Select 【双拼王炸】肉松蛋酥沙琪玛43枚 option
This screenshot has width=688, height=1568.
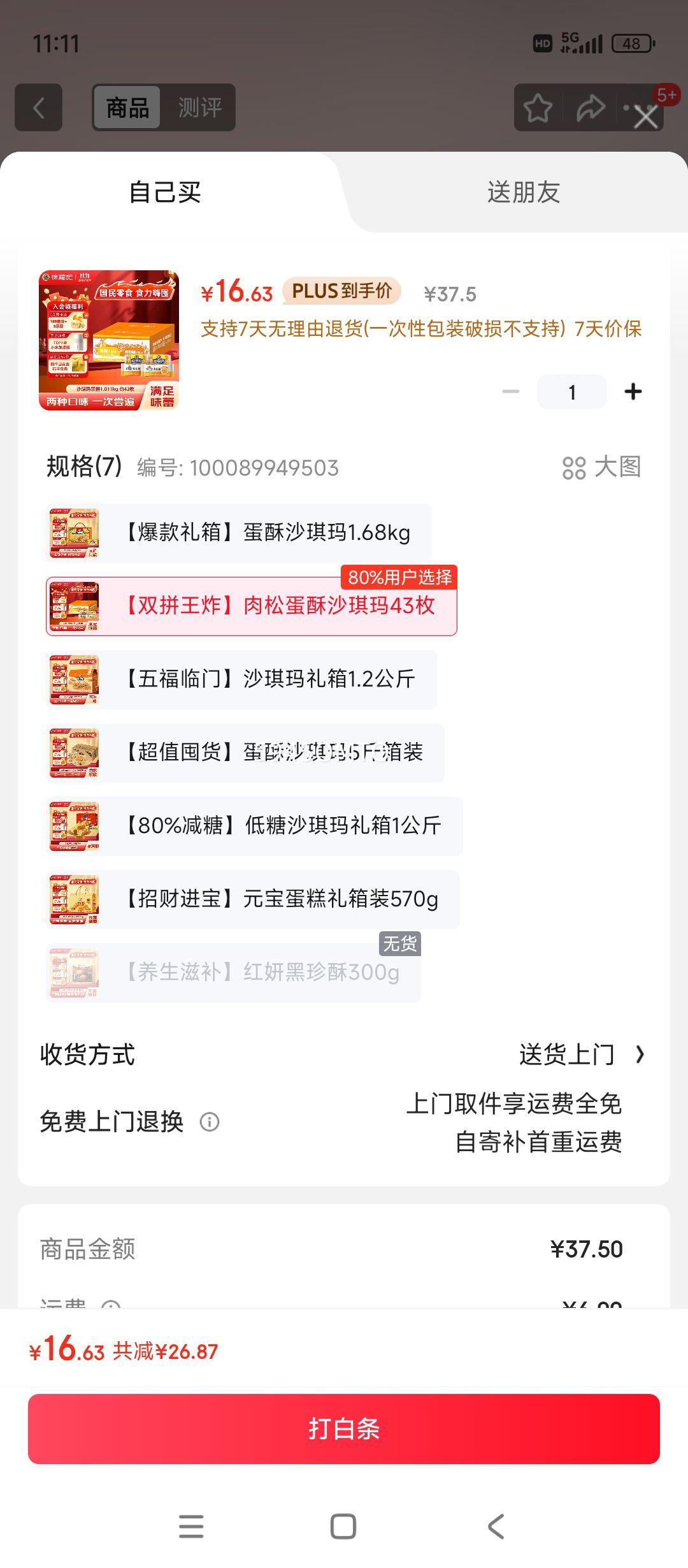pyautogui.click(x=252, y=606)
